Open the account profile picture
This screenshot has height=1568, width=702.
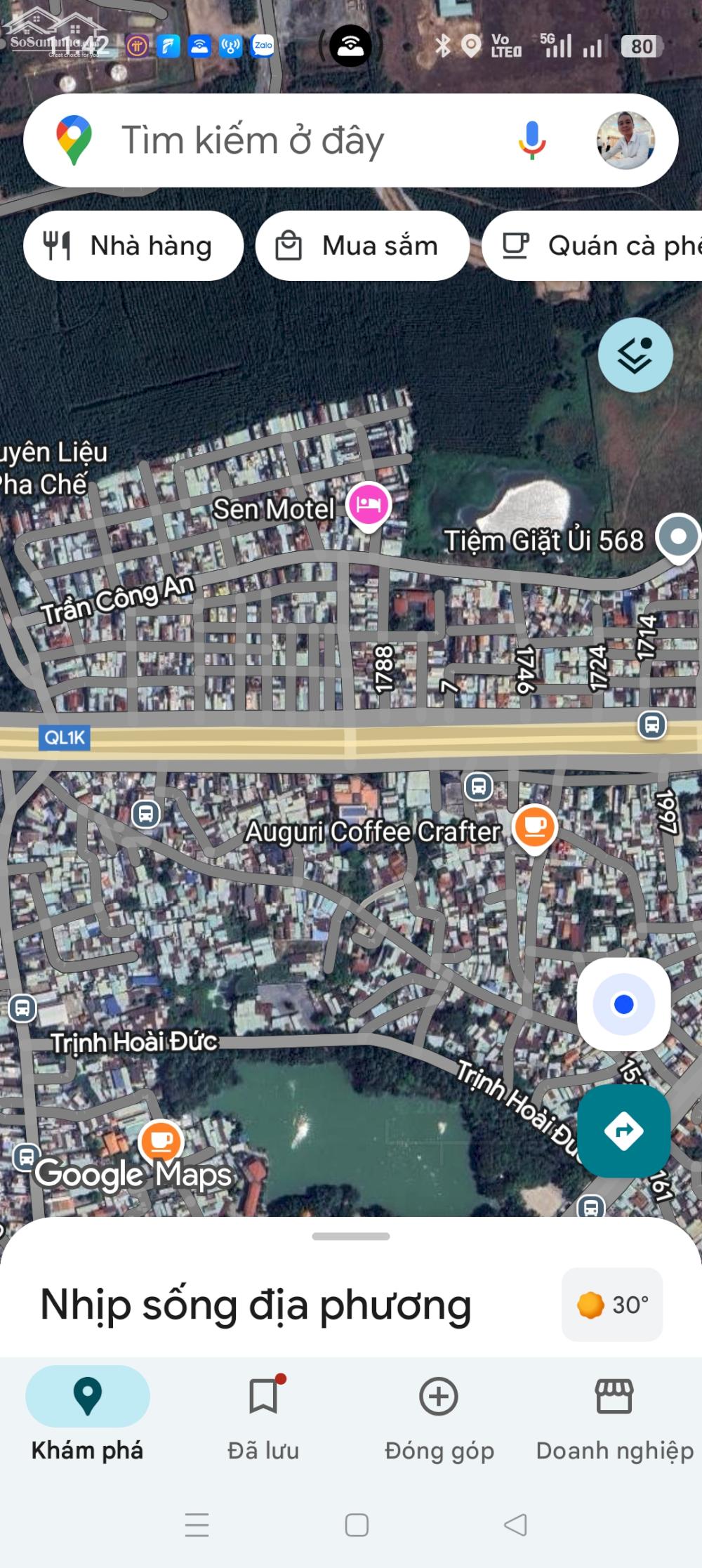pos(625,140)
